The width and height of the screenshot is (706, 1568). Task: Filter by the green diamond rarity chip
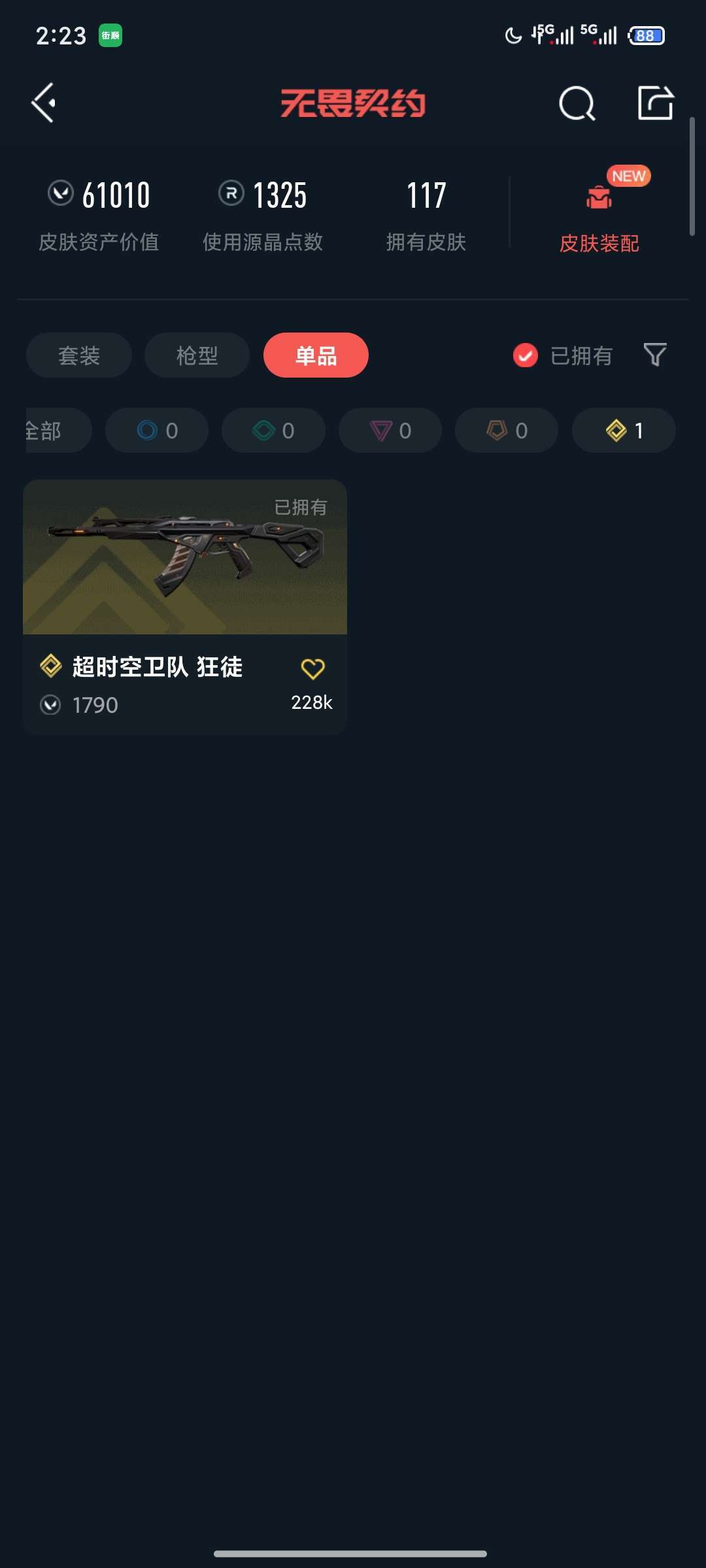tap(273, 431)
